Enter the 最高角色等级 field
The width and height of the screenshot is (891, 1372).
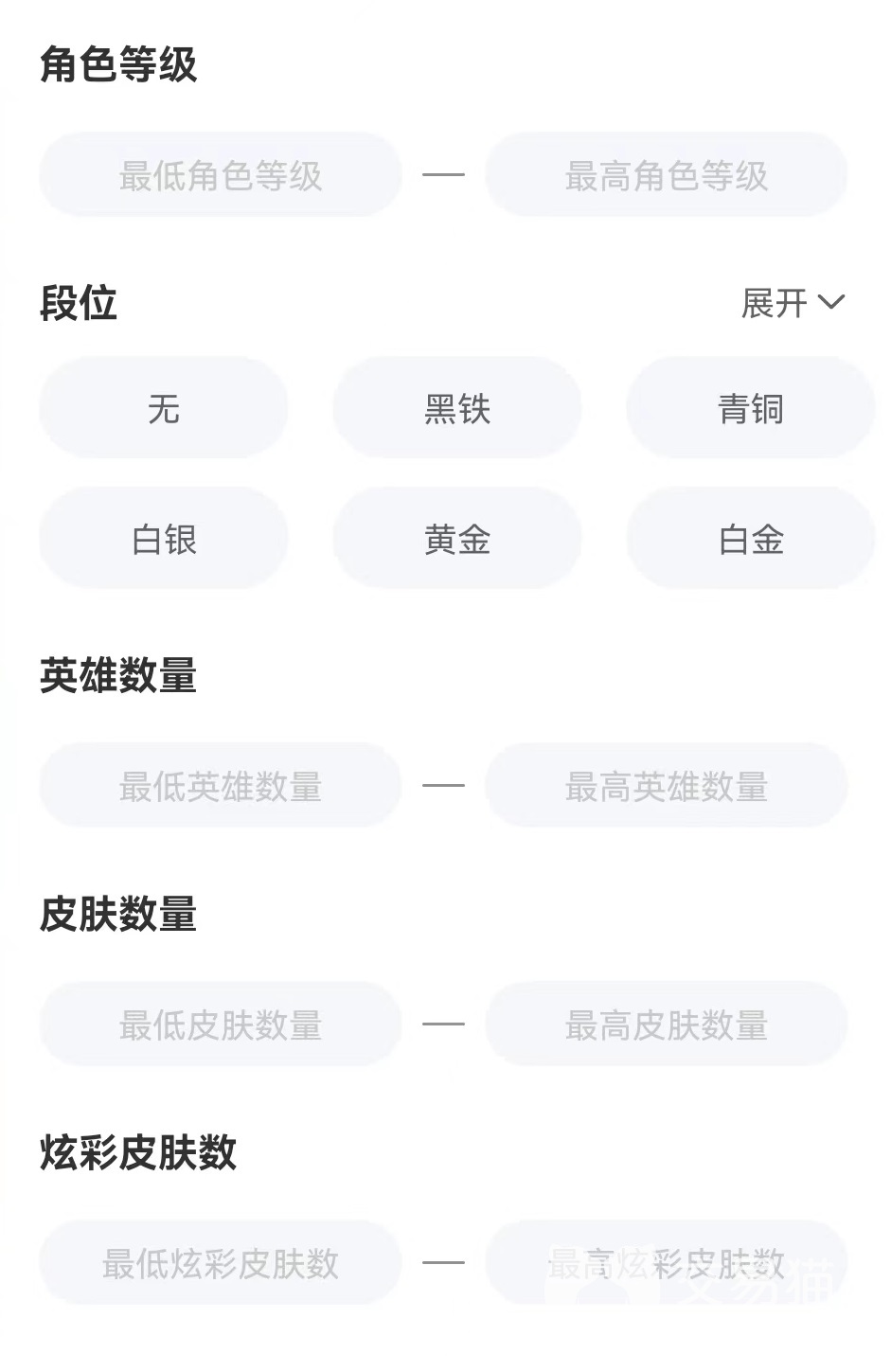tap(666, 175)
